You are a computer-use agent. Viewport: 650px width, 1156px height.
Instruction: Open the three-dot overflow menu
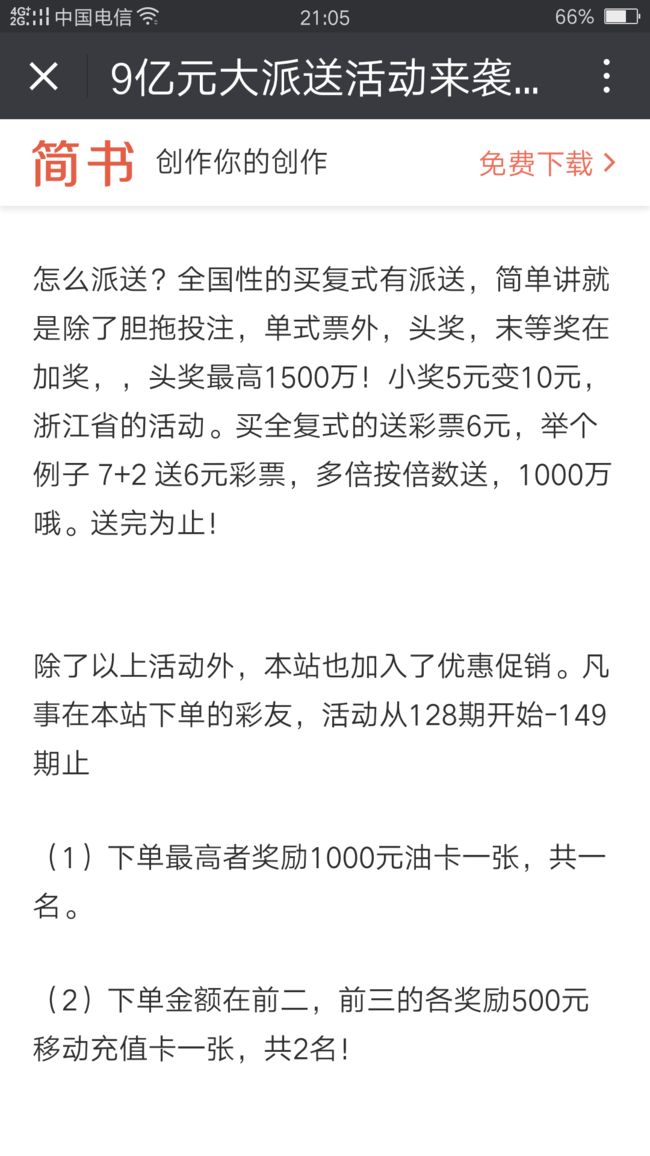pos(606,76)
